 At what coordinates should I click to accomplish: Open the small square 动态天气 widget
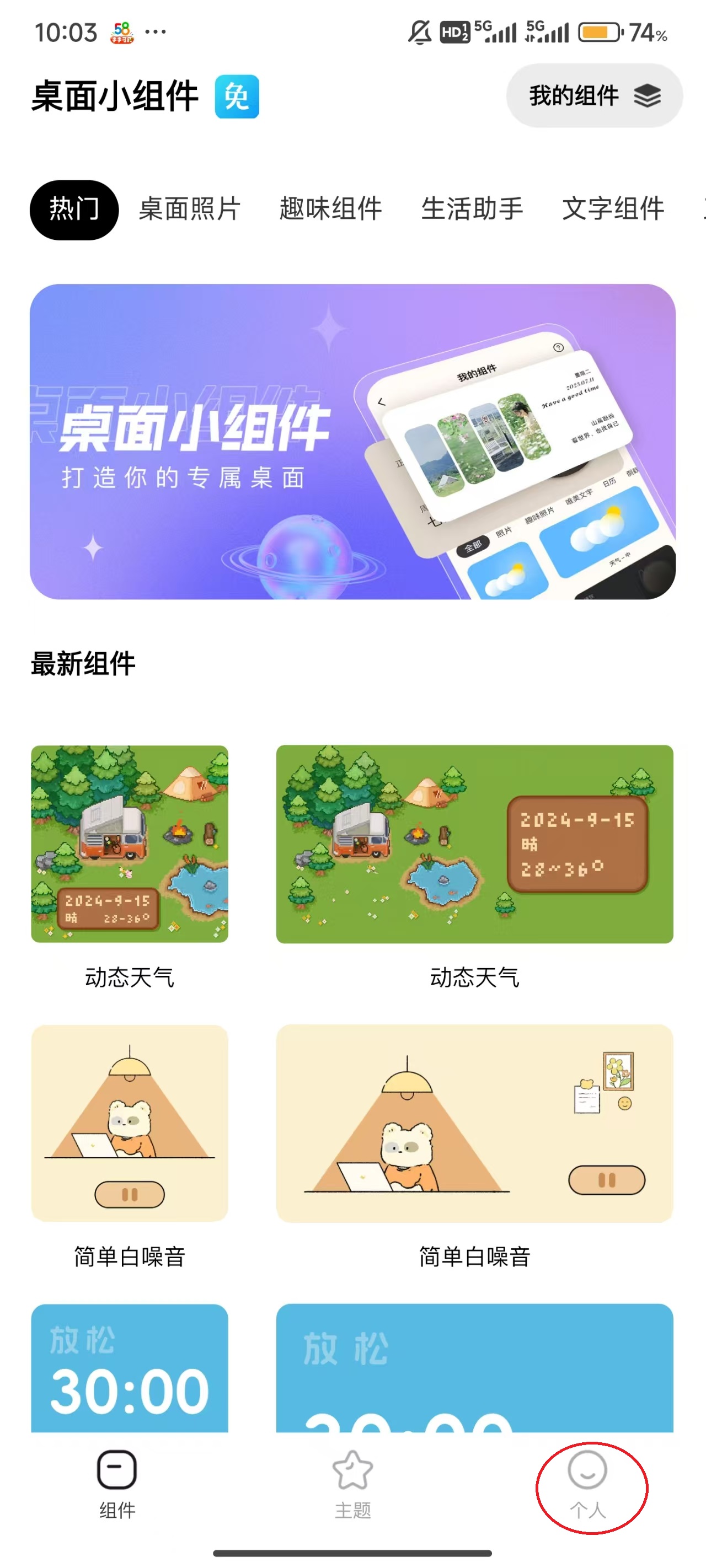click(130, 844)
